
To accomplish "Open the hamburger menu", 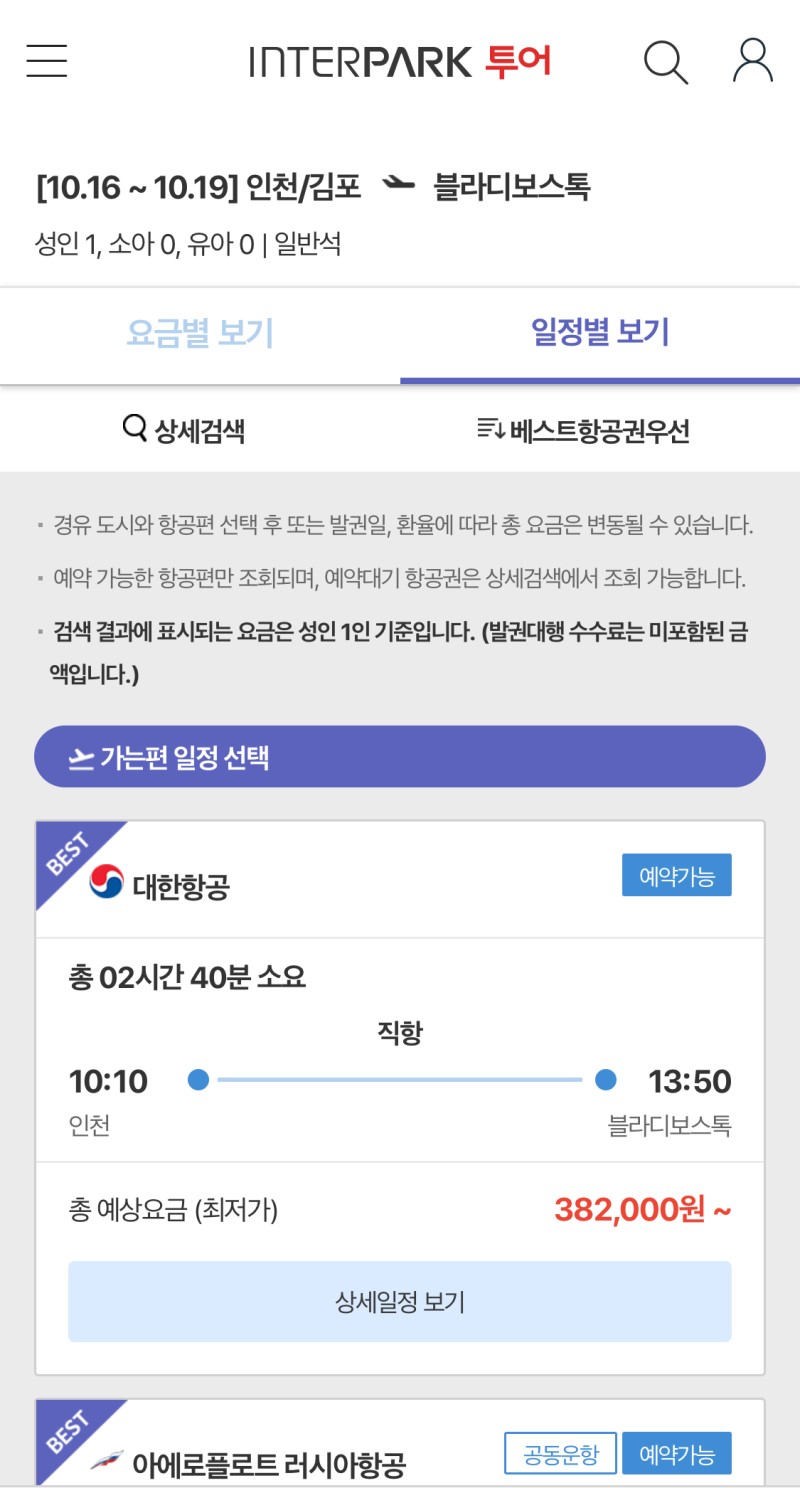I will pyautogui.click(x=47, y=61).
